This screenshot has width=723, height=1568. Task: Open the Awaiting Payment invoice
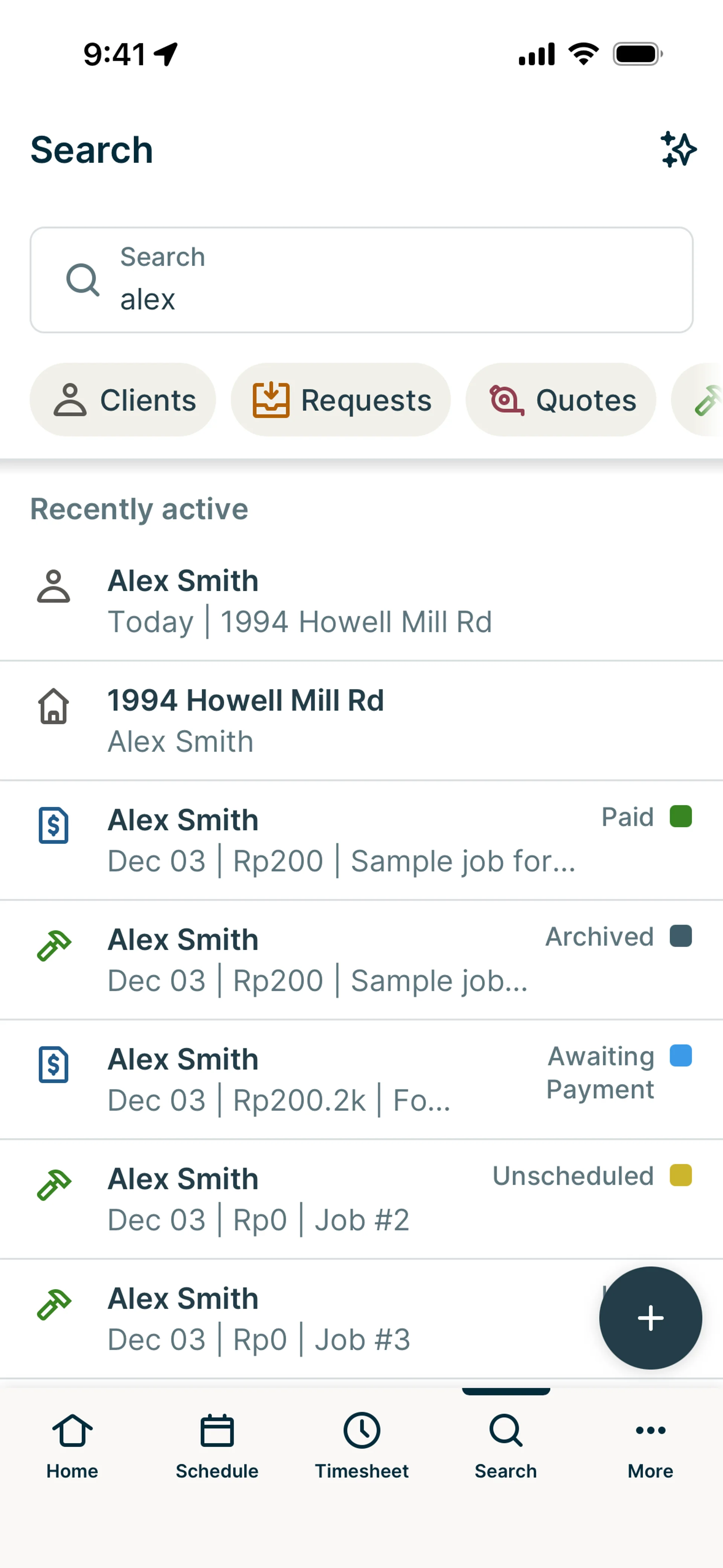361,1079
